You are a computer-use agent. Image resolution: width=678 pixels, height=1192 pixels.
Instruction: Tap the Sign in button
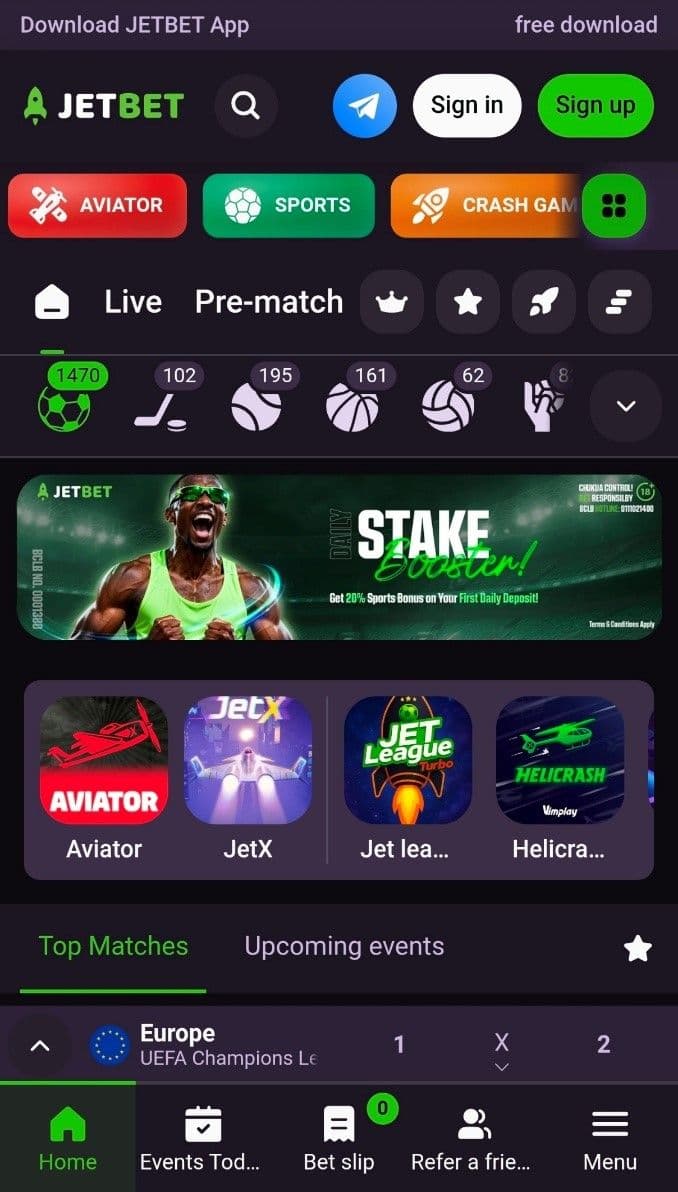pos(467,105)
